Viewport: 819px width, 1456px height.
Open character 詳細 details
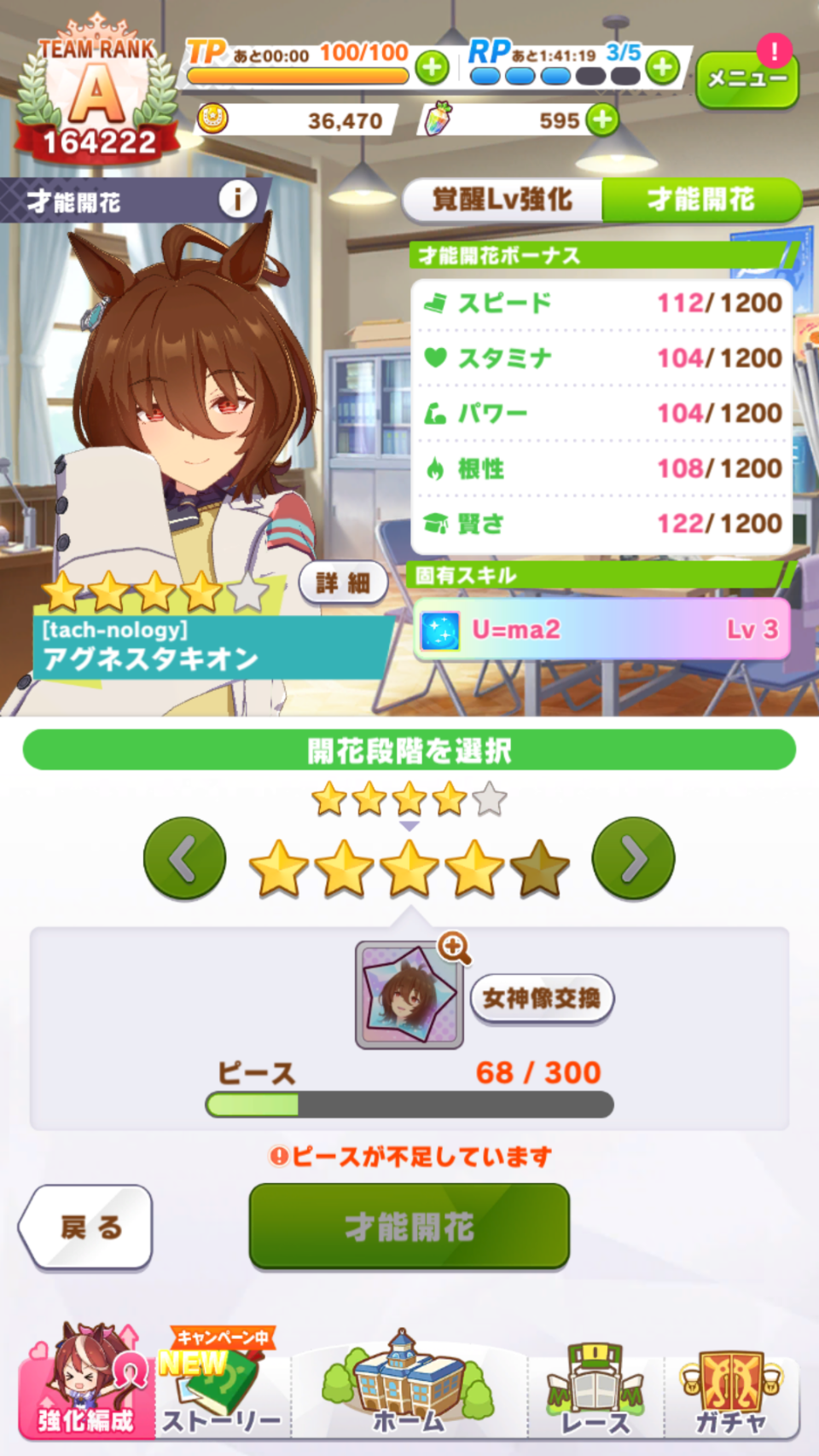click(x=343, y=583)
